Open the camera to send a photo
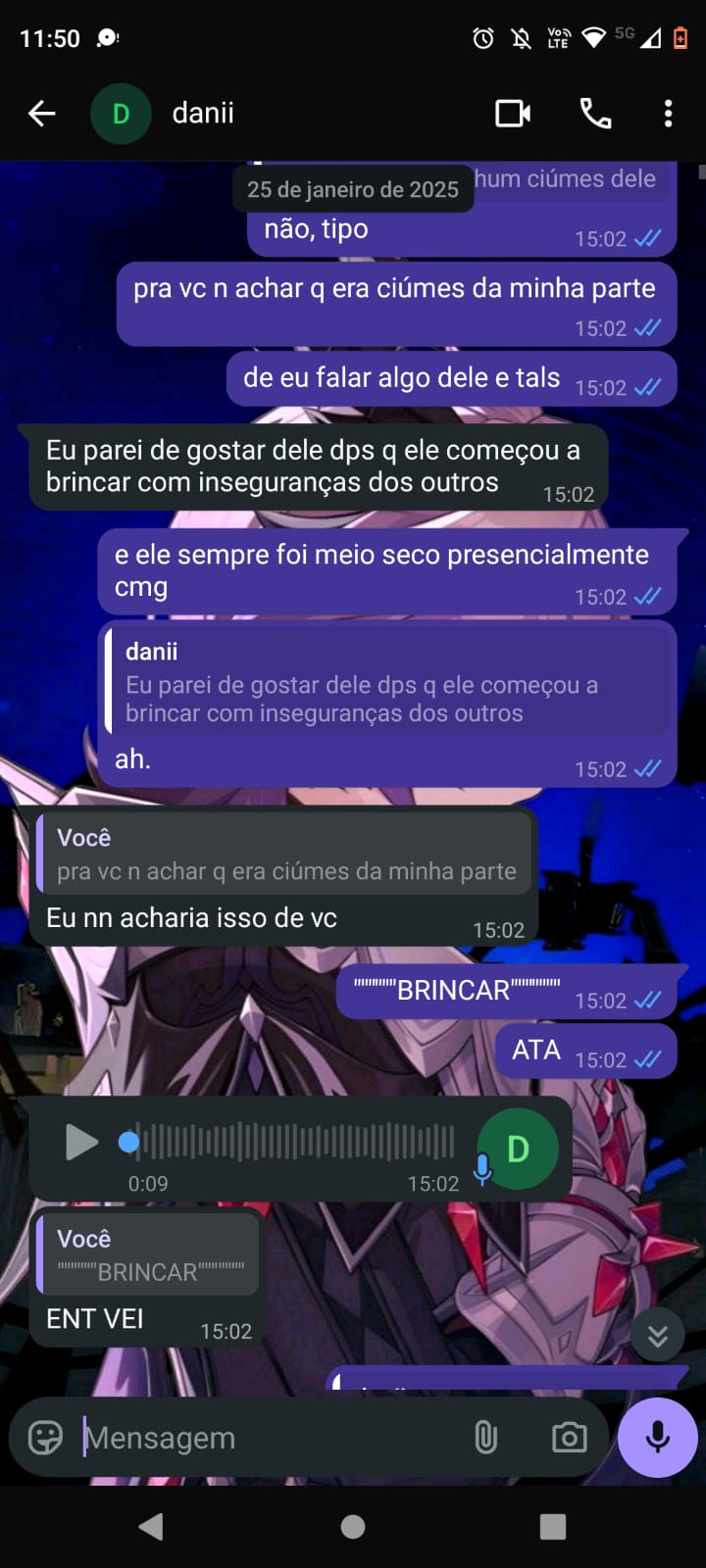This screenshot has height=1568, width=706. point(569,1438)
